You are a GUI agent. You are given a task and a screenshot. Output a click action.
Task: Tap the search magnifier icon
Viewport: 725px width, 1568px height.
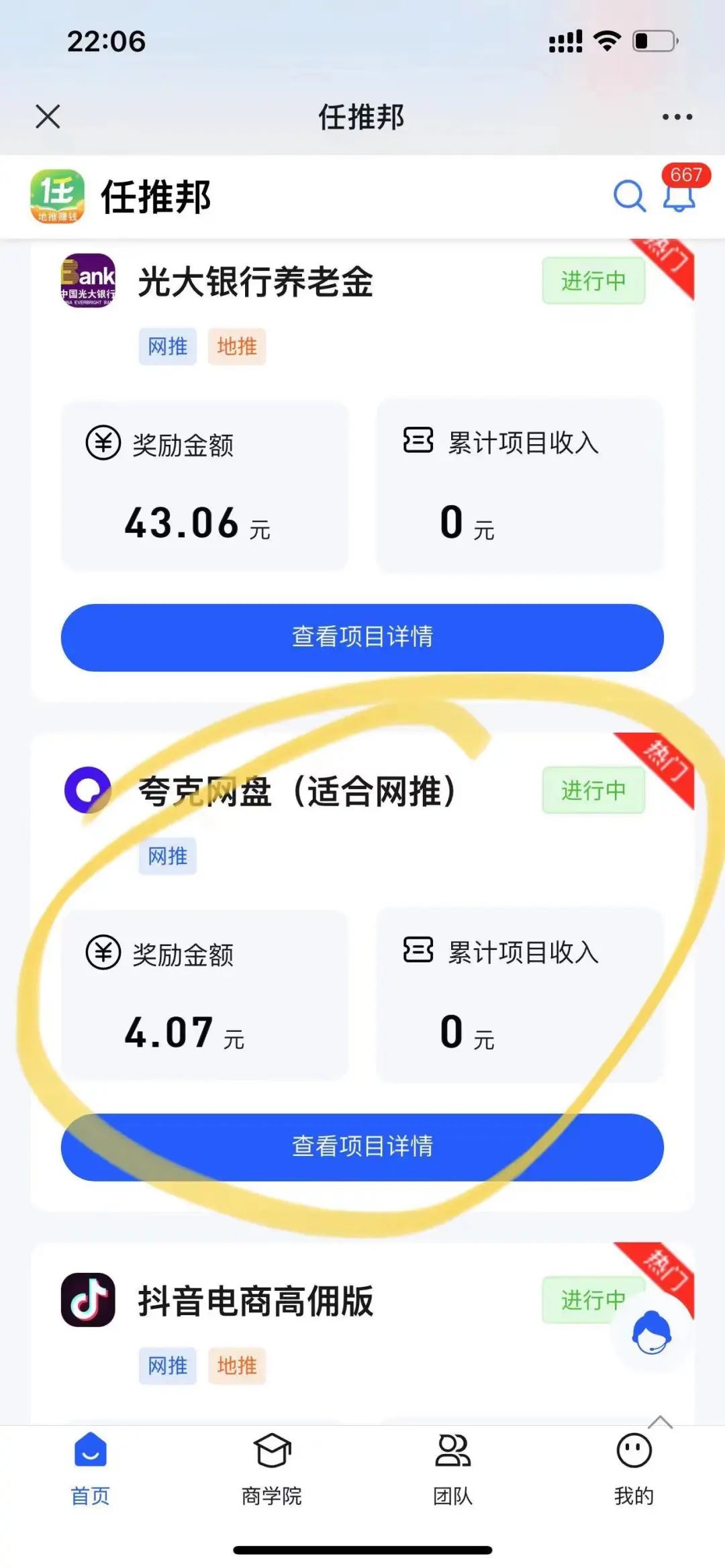(630, 197)
